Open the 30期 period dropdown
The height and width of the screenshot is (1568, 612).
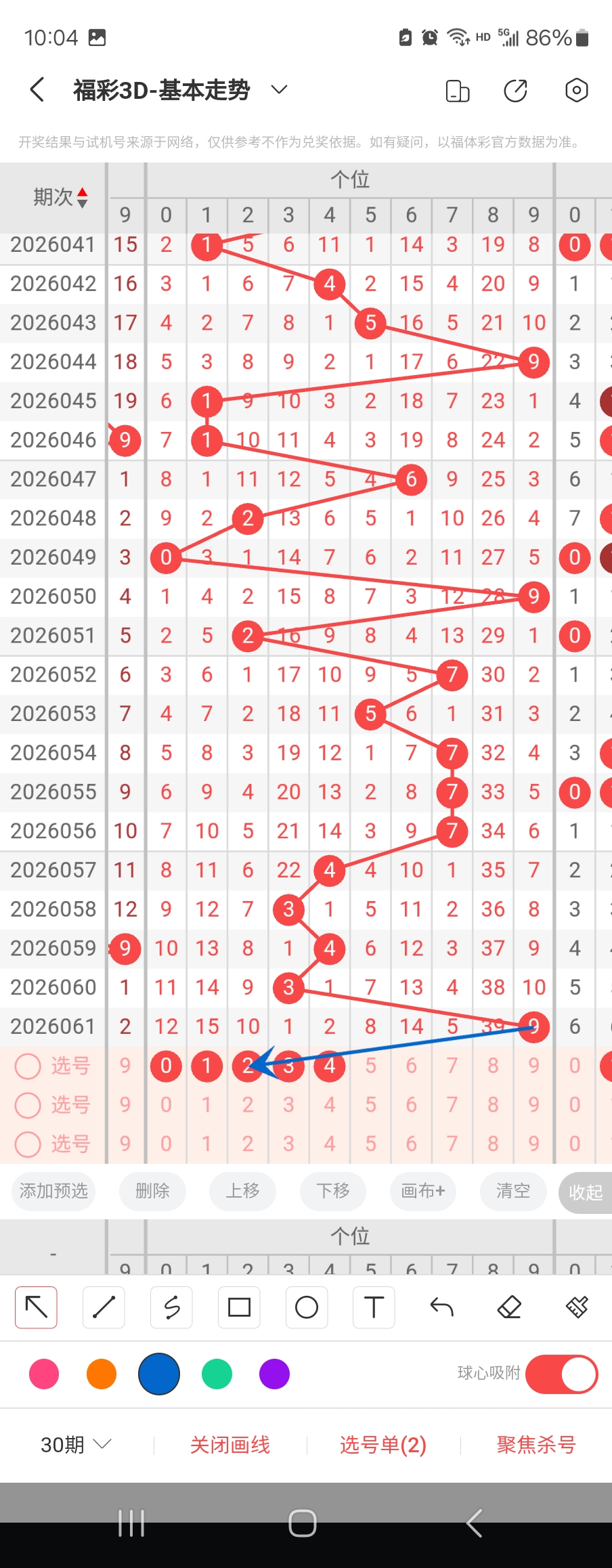75,1445
